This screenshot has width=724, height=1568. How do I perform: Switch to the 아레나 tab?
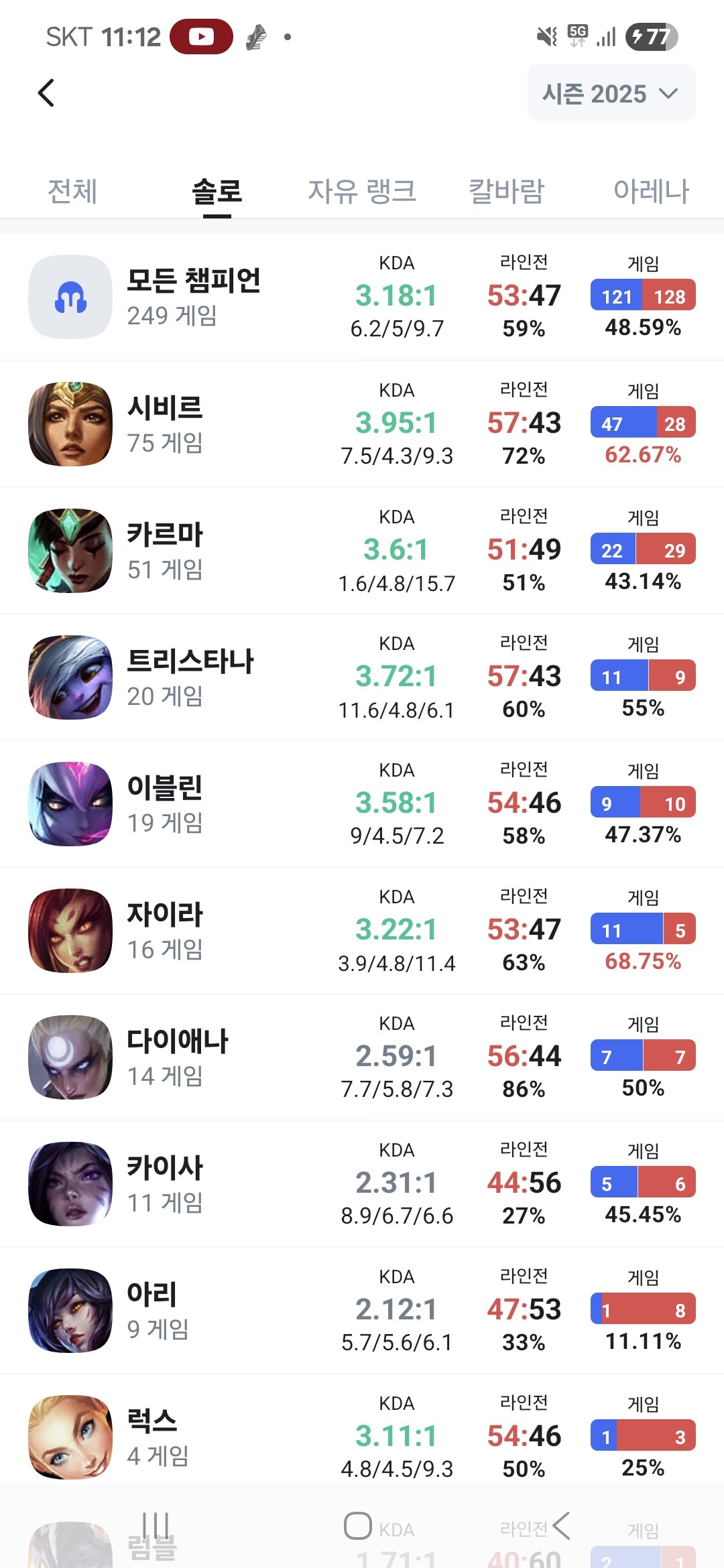[650, 192]
